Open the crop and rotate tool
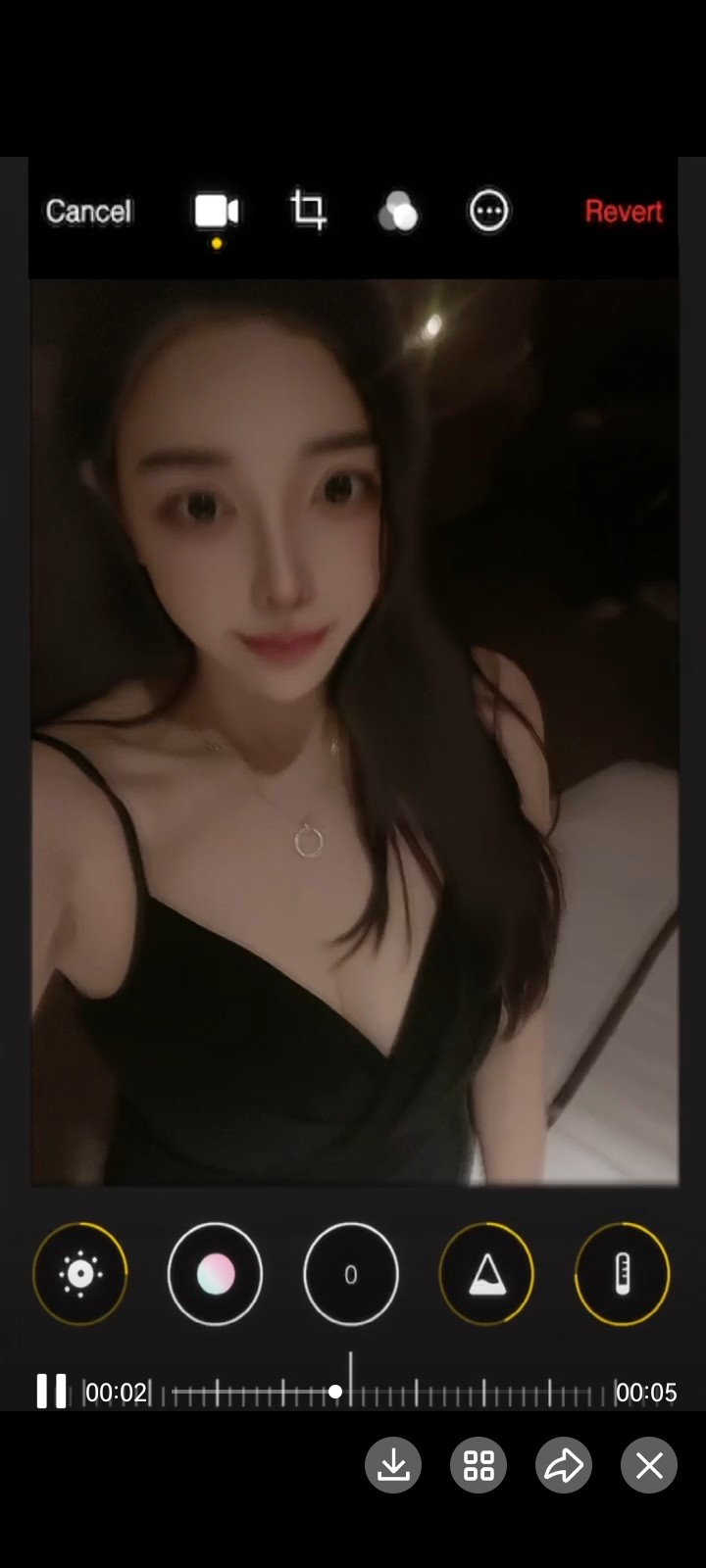The width and height of the screenshot is (706, 1568). [x=308, y=211]
